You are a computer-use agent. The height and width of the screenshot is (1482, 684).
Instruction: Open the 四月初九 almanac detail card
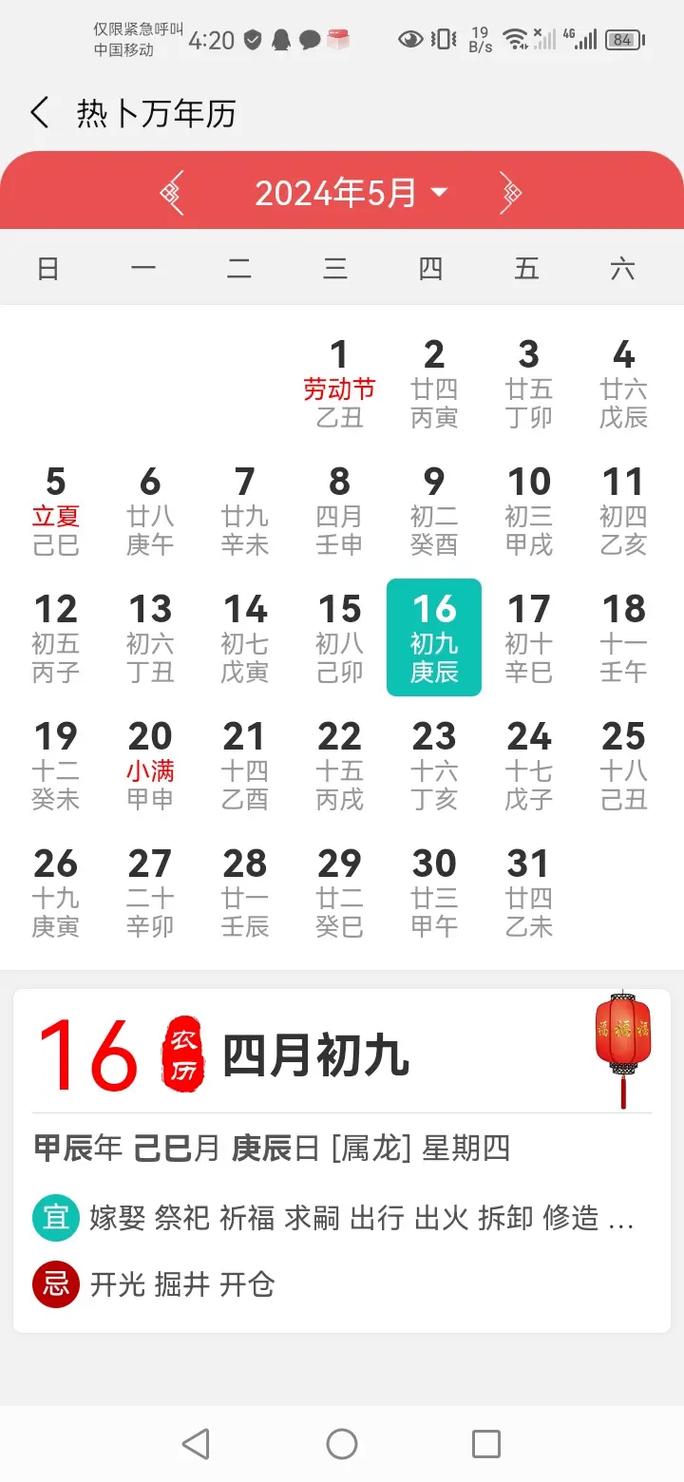342,1160
